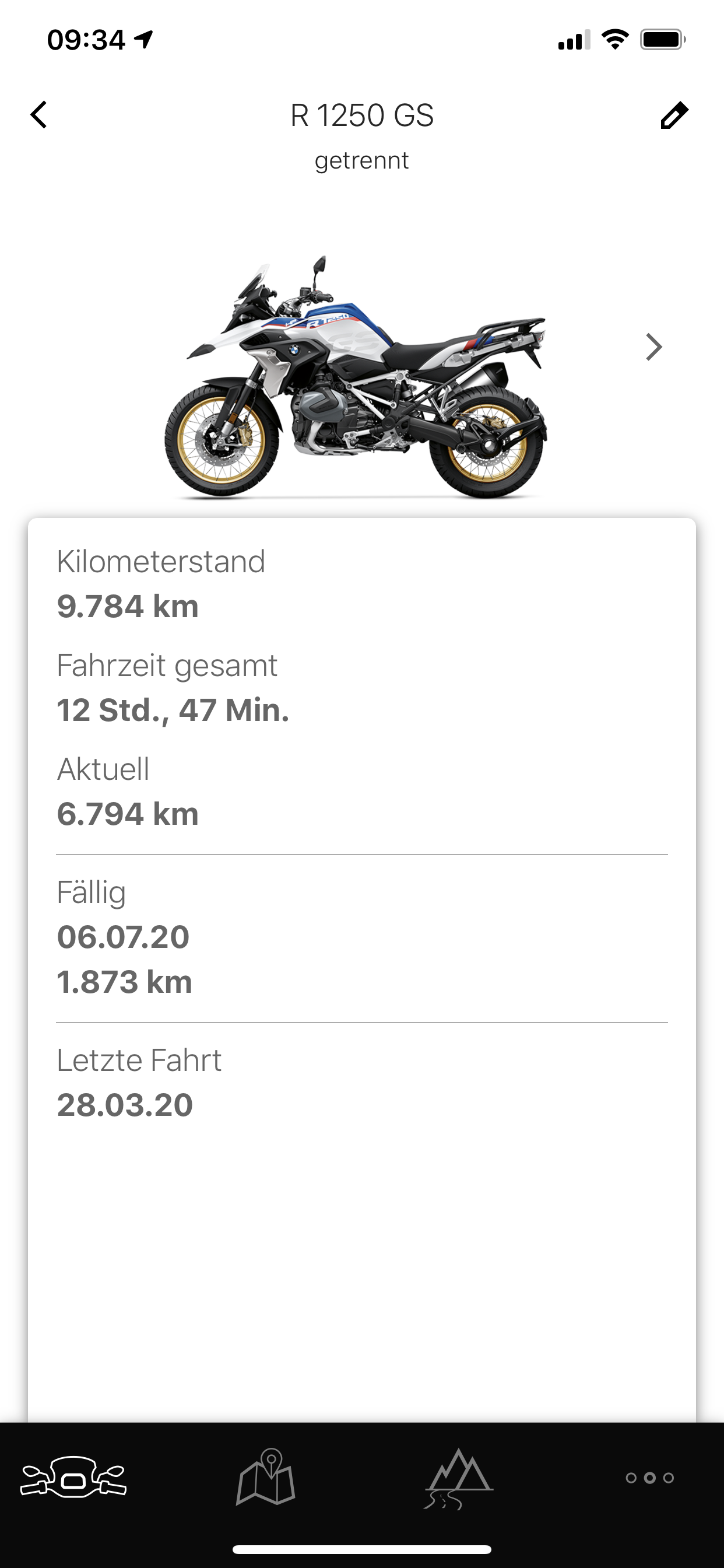Switch to the mountain route tab
Screen dimensions: 724x1568
(x=459, y=1479)
